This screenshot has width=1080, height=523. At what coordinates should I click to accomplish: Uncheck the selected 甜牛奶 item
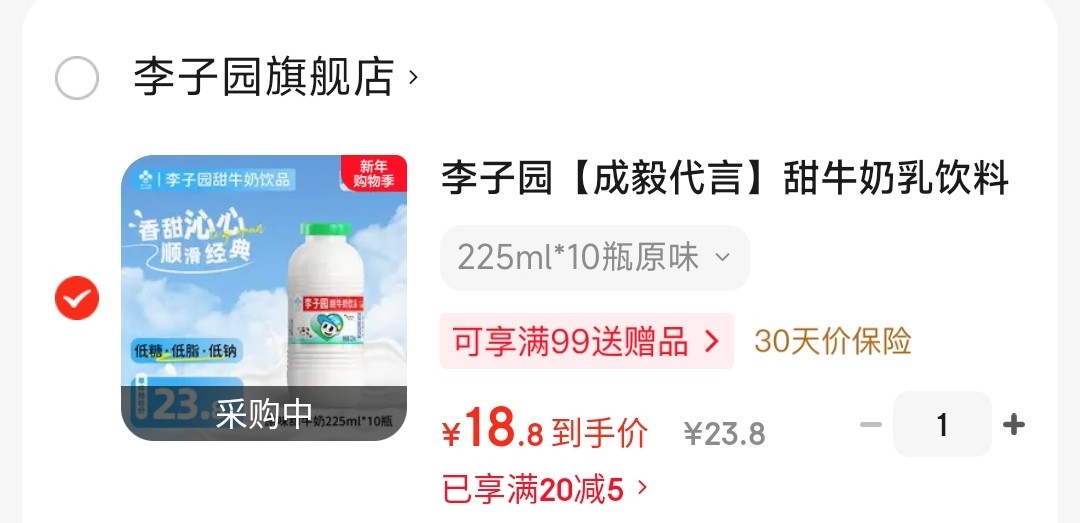point(77,297)
